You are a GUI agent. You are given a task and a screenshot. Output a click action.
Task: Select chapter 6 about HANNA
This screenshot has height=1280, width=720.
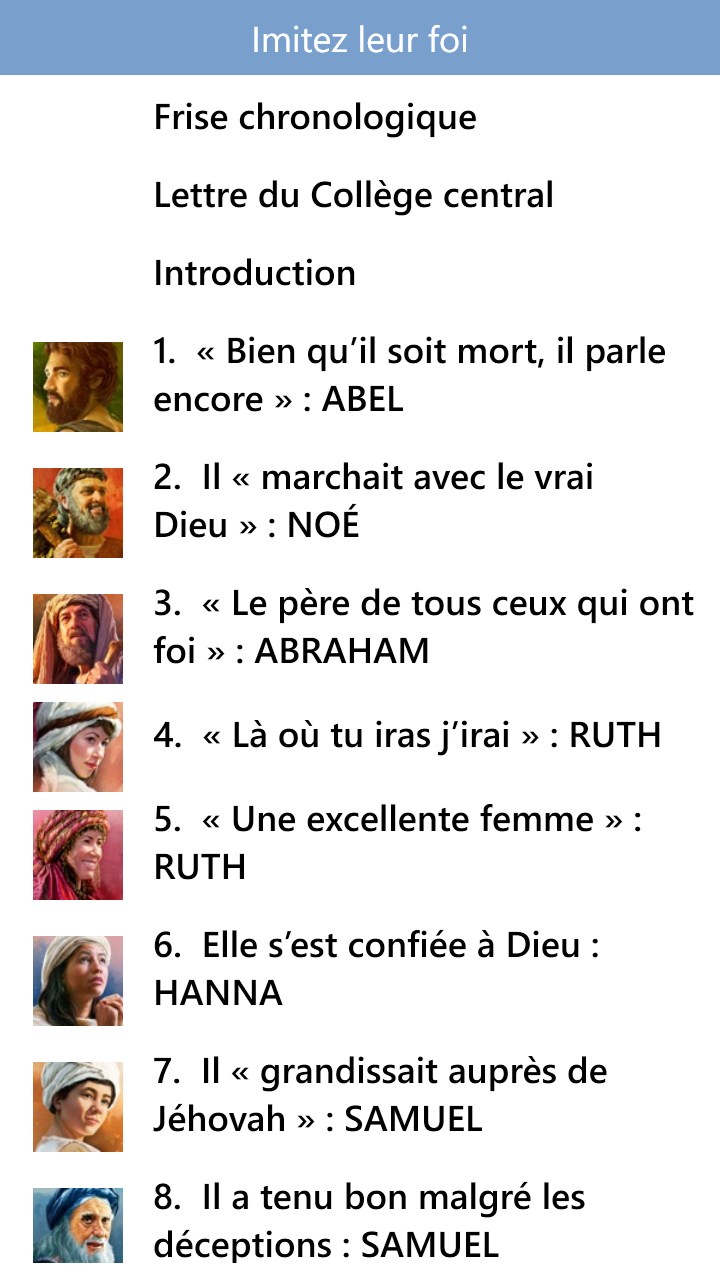click(376, 969)
